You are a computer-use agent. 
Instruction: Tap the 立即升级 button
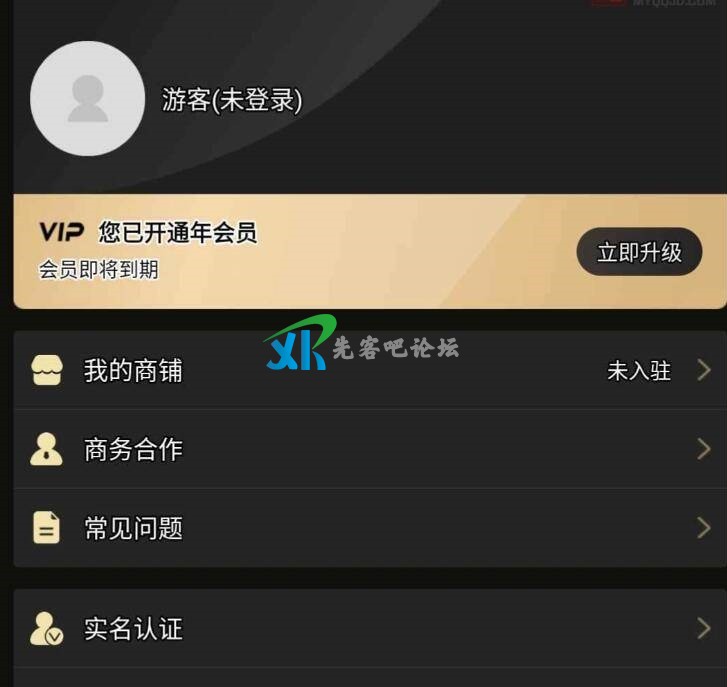(639, 252)
